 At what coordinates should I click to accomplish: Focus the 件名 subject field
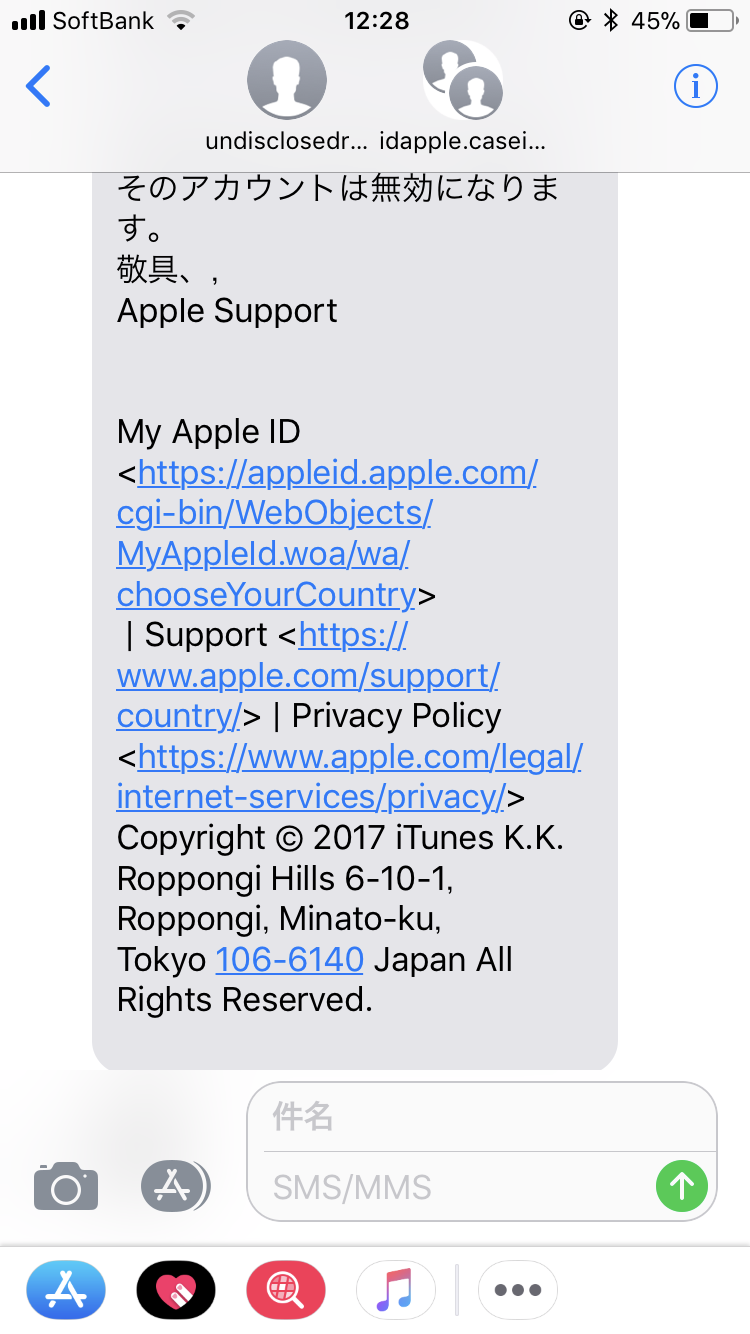pyautogui.click(x=480, y=1118)
